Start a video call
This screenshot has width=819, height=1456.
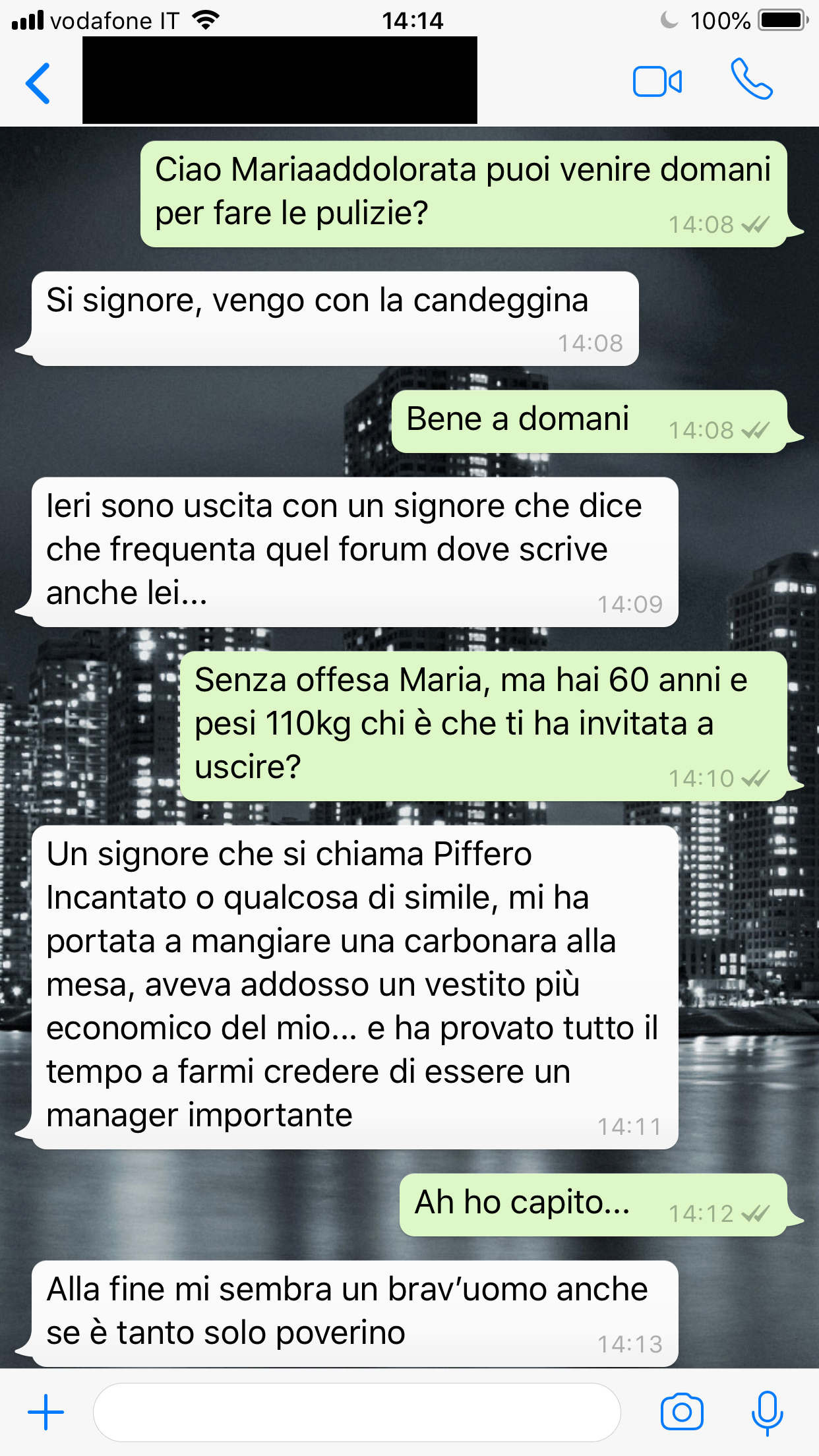(x=657, y=82)
